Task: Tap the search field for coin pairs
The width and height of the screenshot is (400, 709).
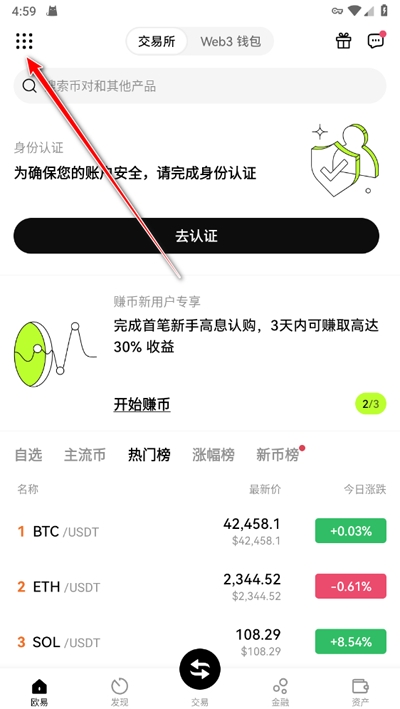Action: 200,86
